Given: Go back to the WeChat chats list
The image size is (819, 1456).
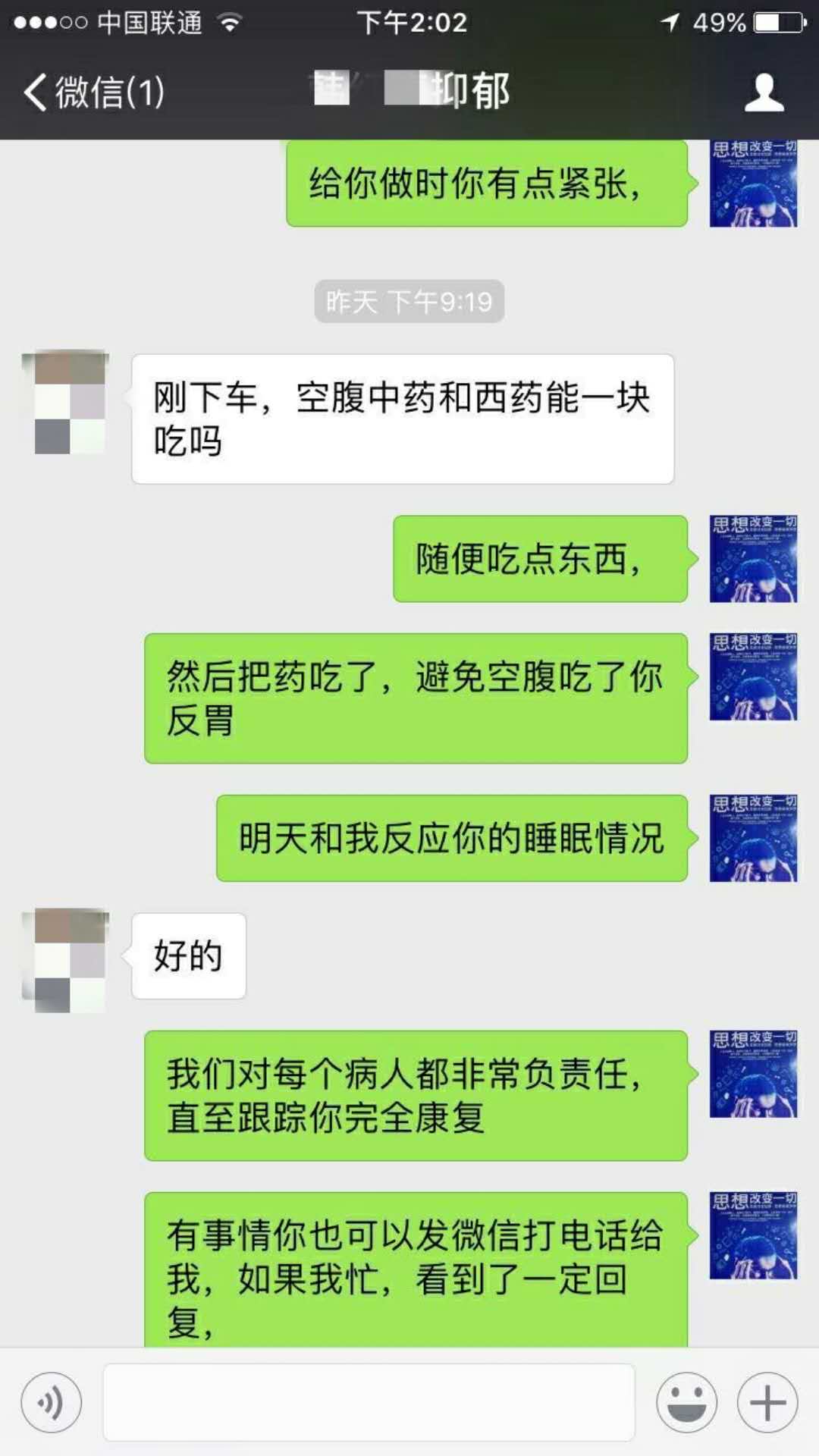Looking at the screenshot, I should [x=93, y=93].
